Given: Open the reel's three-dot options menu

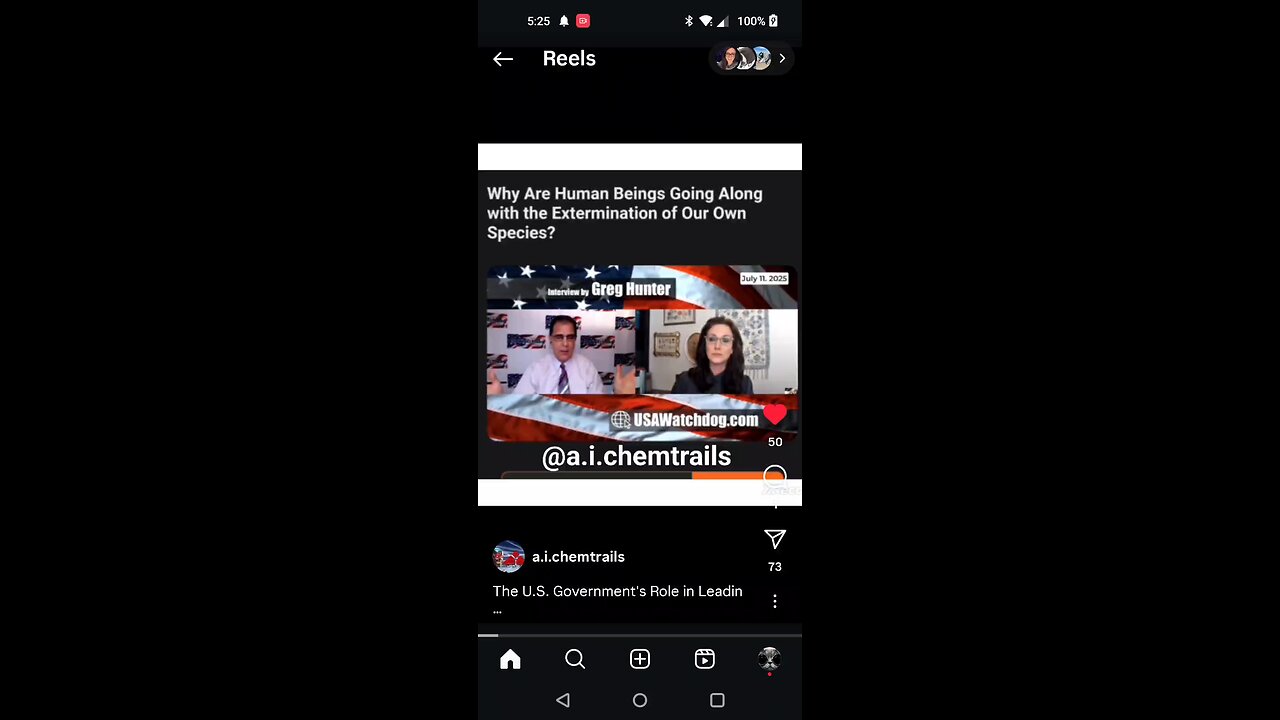Looking at the screenshot, I should (x=775, y=601).
